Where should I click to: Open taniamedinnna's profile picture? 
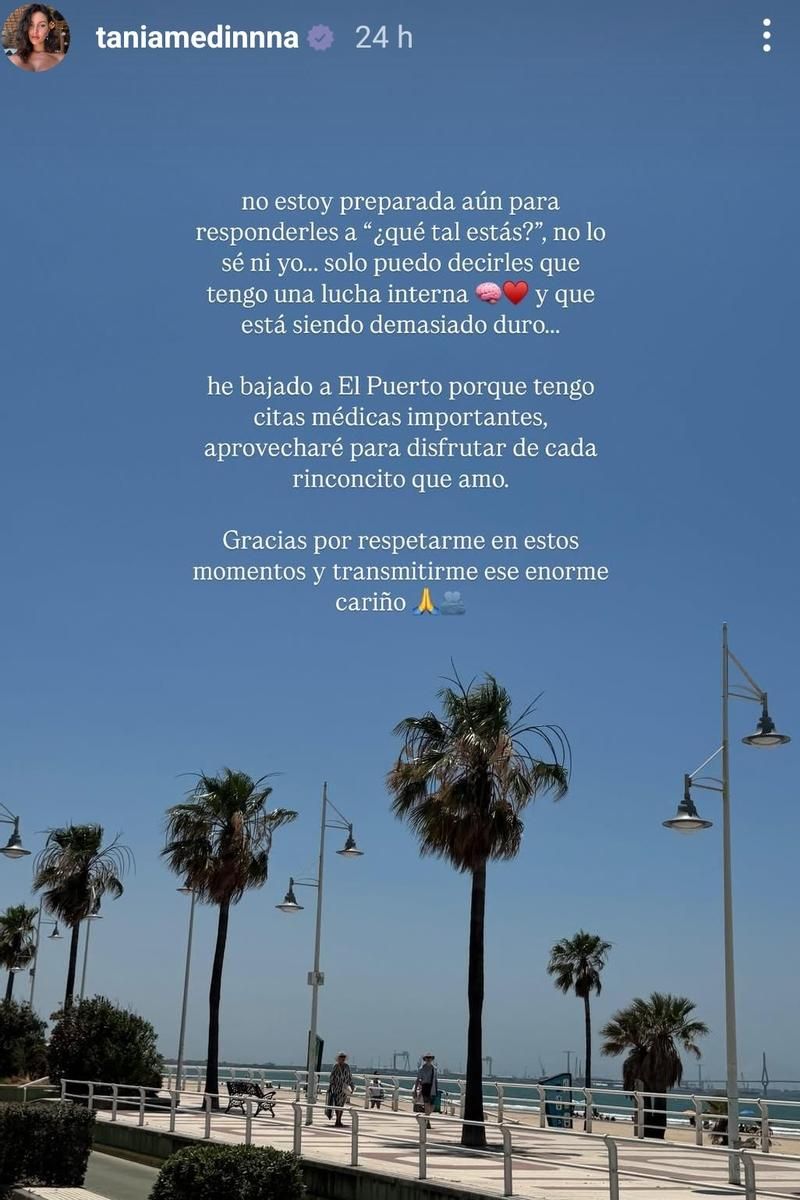(x=36, y=37)
